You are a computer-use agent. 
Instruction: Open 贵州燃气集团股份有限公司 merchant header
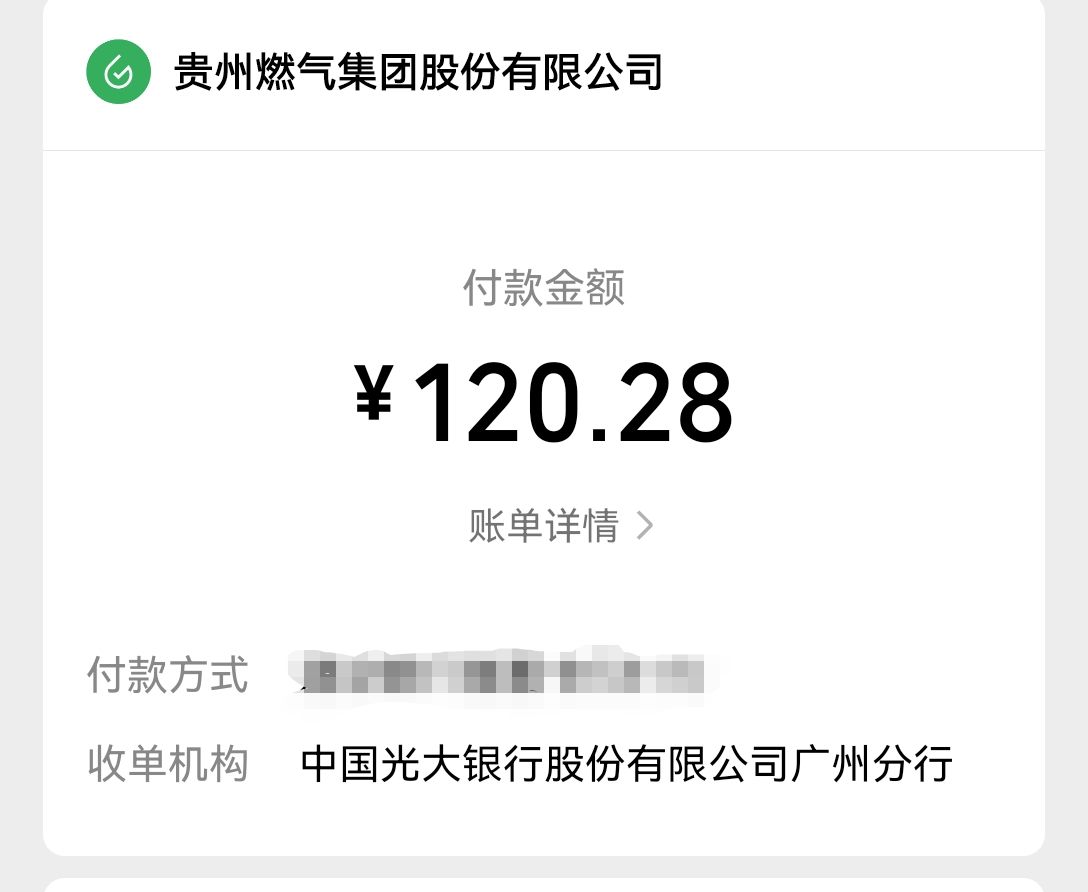coord(418,73)
